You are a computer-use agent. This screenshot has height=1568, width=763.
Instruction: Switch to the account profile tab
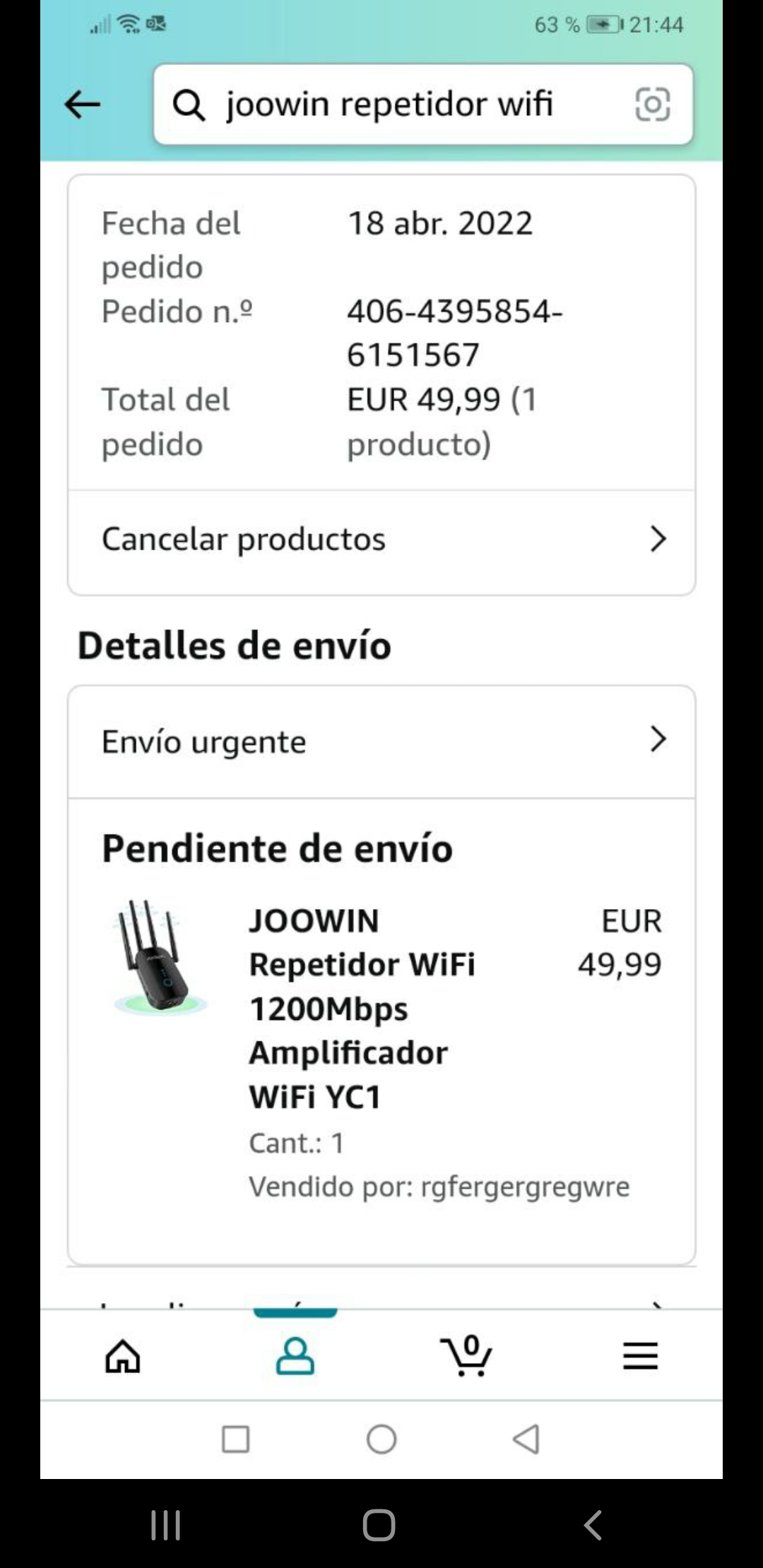click(295, 1356)
